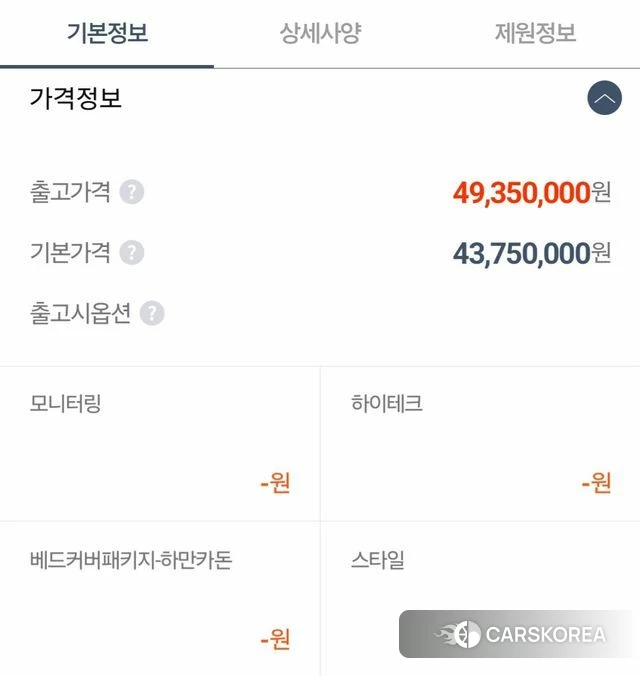Switch to the 상세사양 tab

(320, 33)
